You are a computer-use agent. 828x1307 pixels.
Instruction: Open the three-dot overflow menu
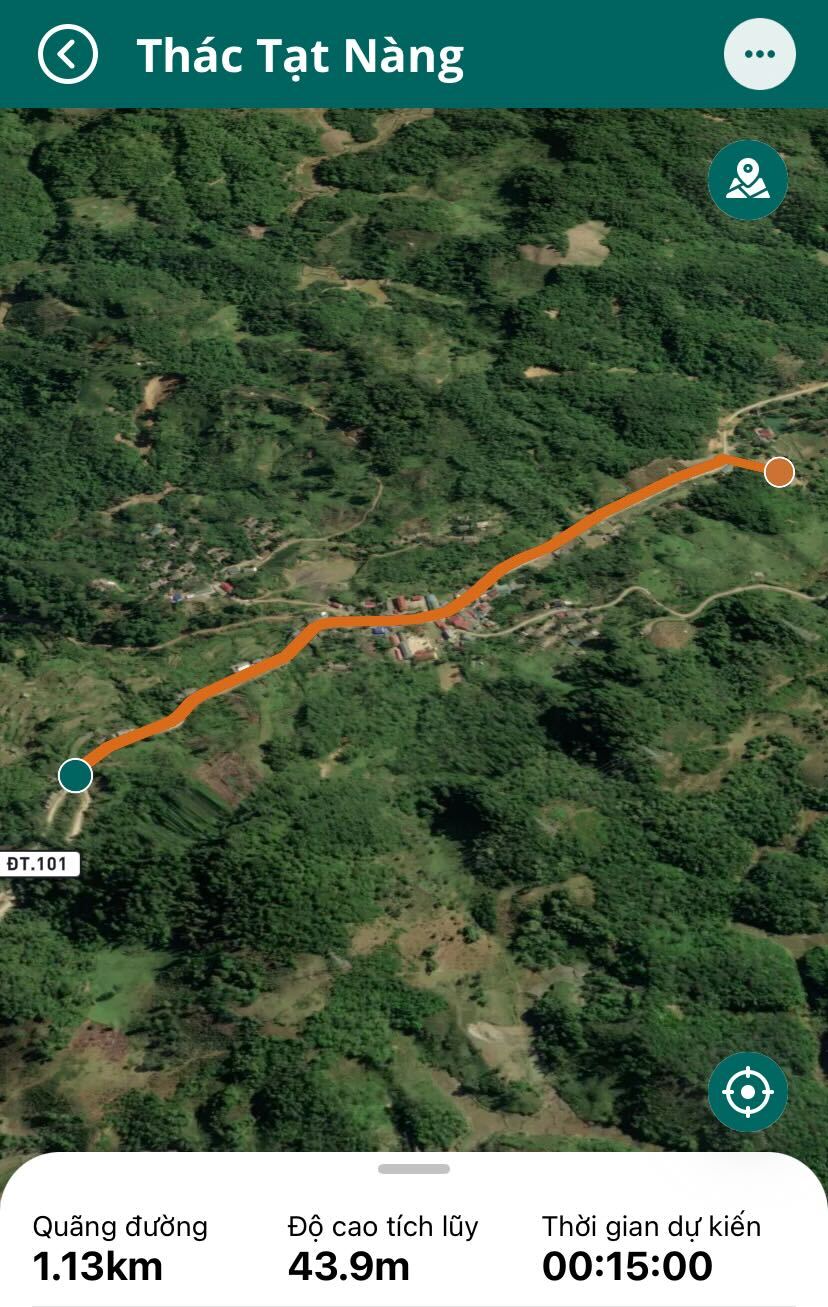click(759, 54)
